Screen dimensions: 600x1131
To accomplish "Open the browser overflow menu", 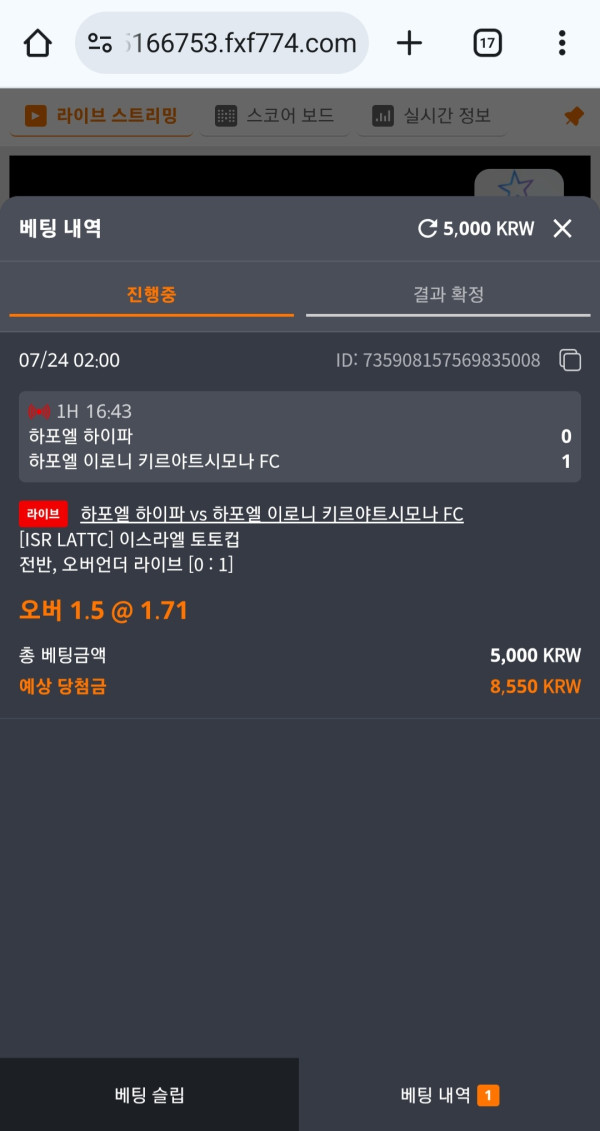I will pyautogui.click(x=562, y=43).
